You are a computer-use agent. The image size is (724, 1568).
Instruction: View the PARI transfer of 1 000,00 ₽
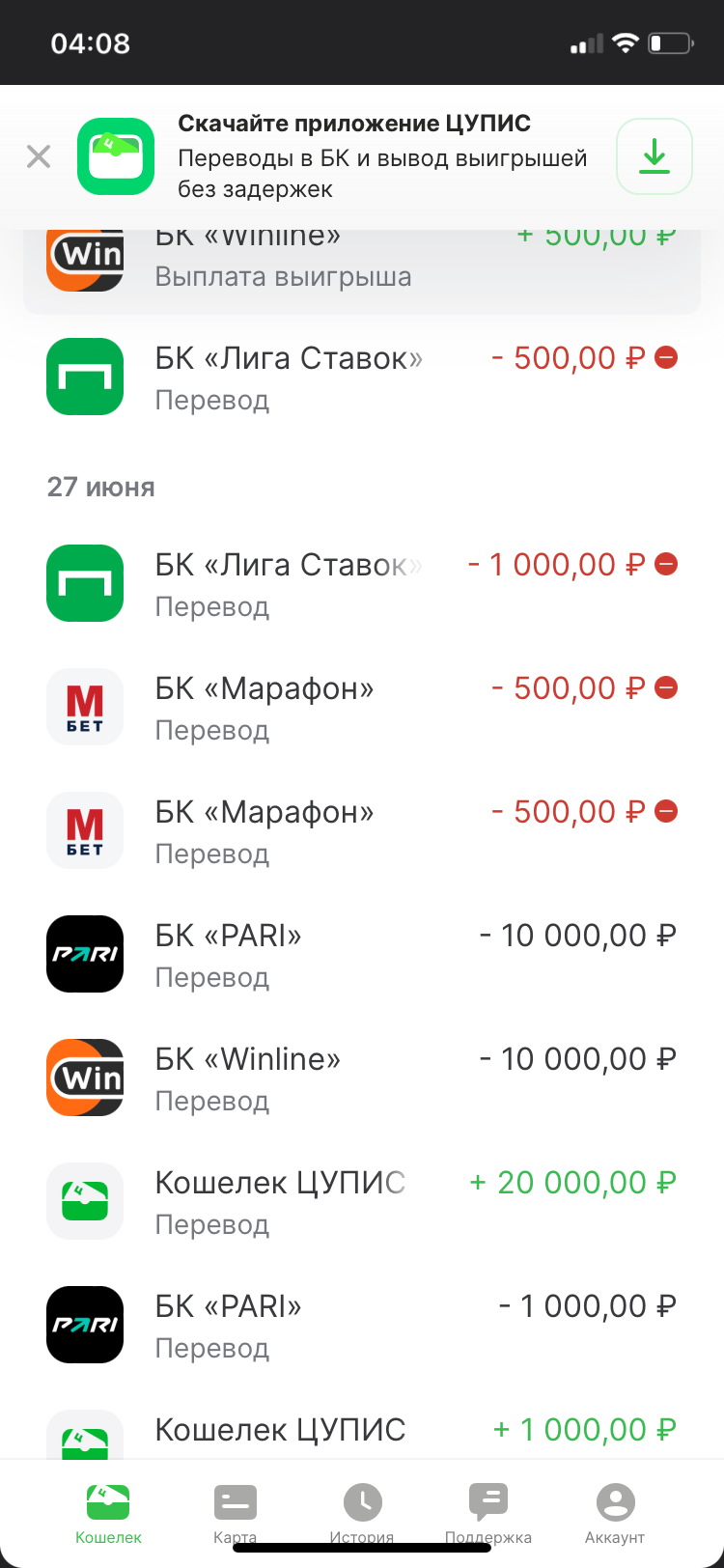[361, 1326]
